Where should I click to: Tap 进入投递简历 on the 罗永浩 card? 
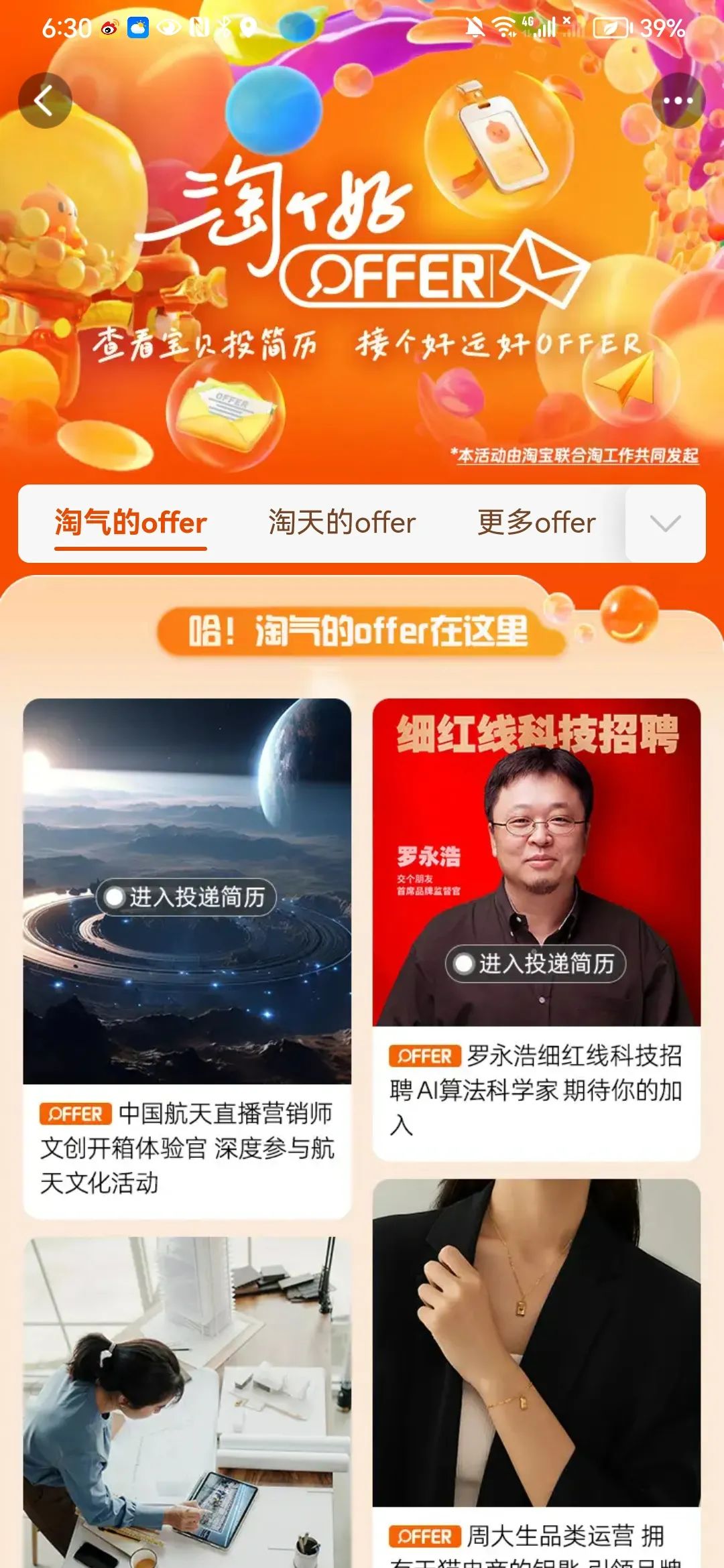tap(536, 964)
